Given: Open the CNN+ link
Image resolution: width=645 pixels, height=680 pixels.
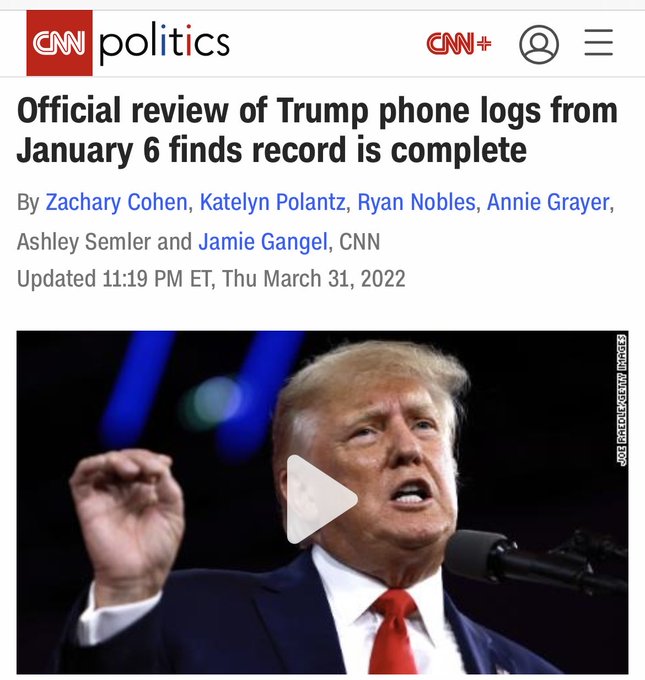Looking at the screenshot, I should coord(459,44).
